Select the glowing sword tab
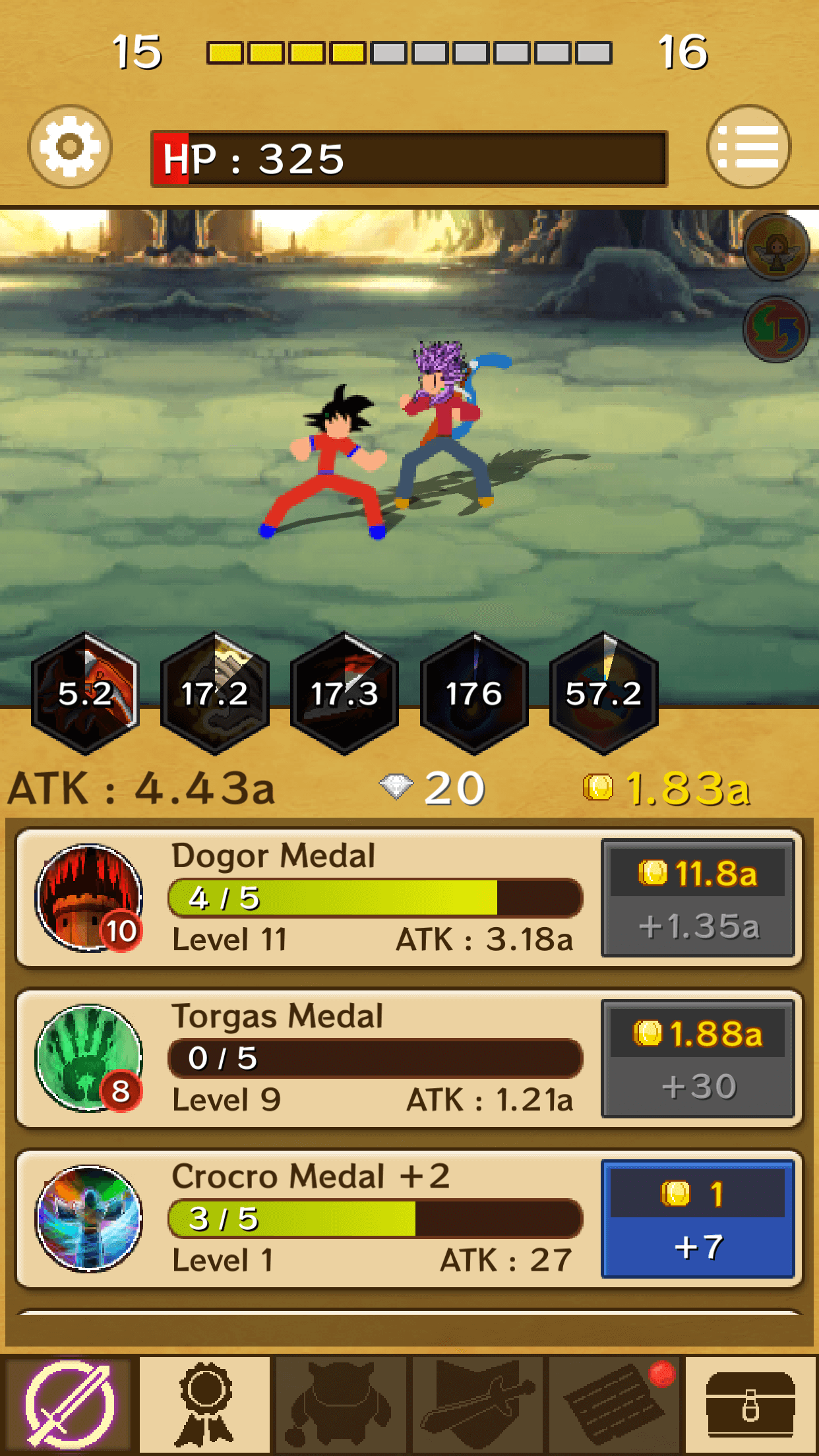Screen dimensions: 819x1456 click(x=69, y=1405)
